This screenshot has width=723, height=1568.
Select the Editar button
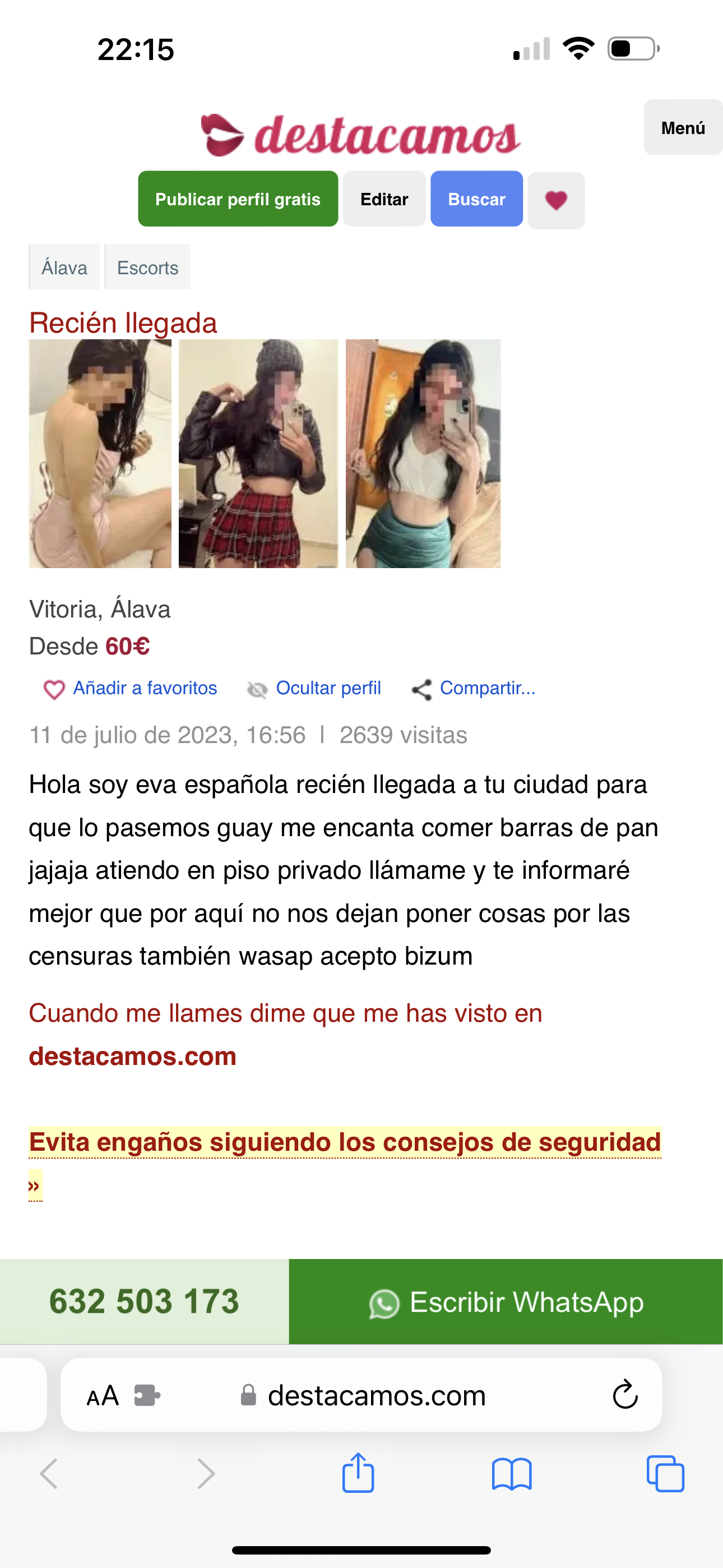point(384,199)
